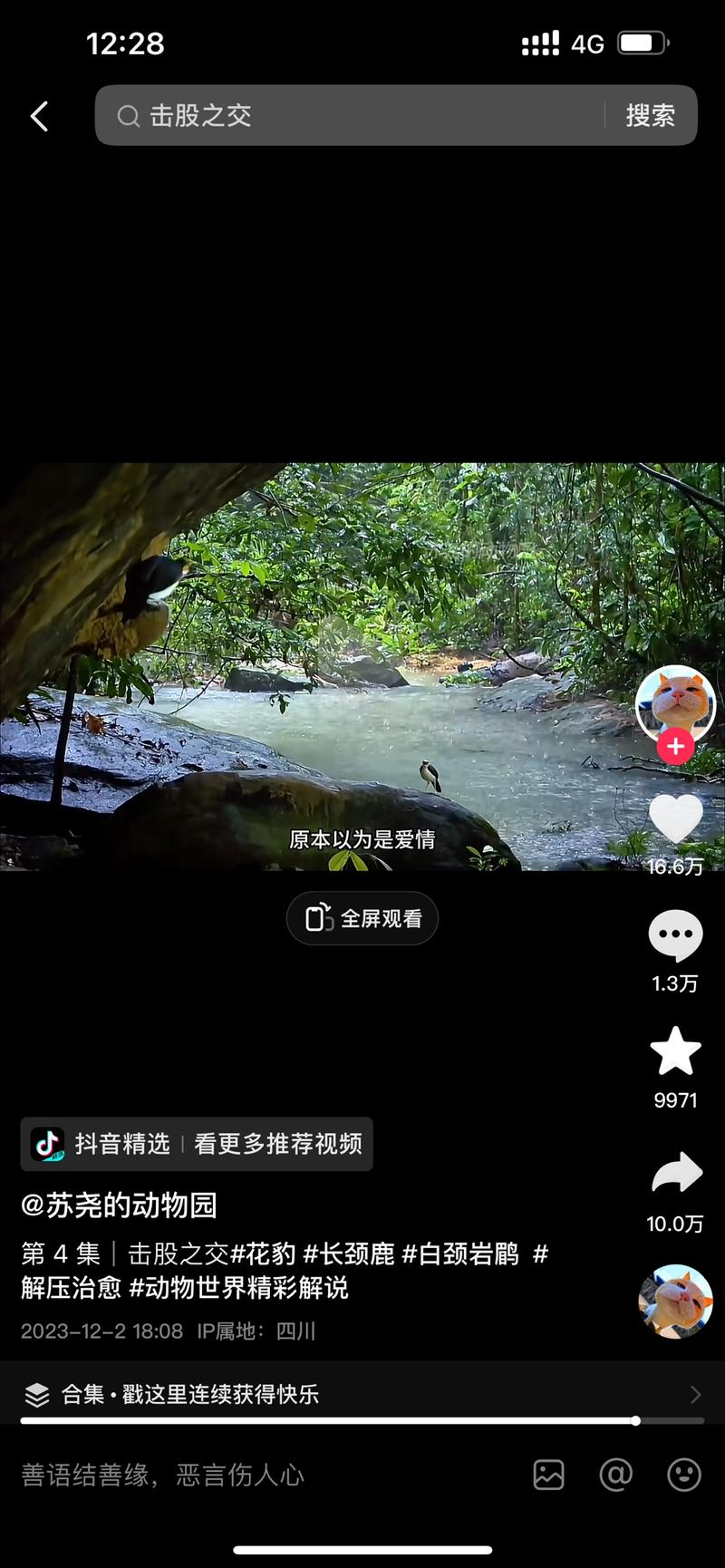Open the comments bubble

point(675,937)
